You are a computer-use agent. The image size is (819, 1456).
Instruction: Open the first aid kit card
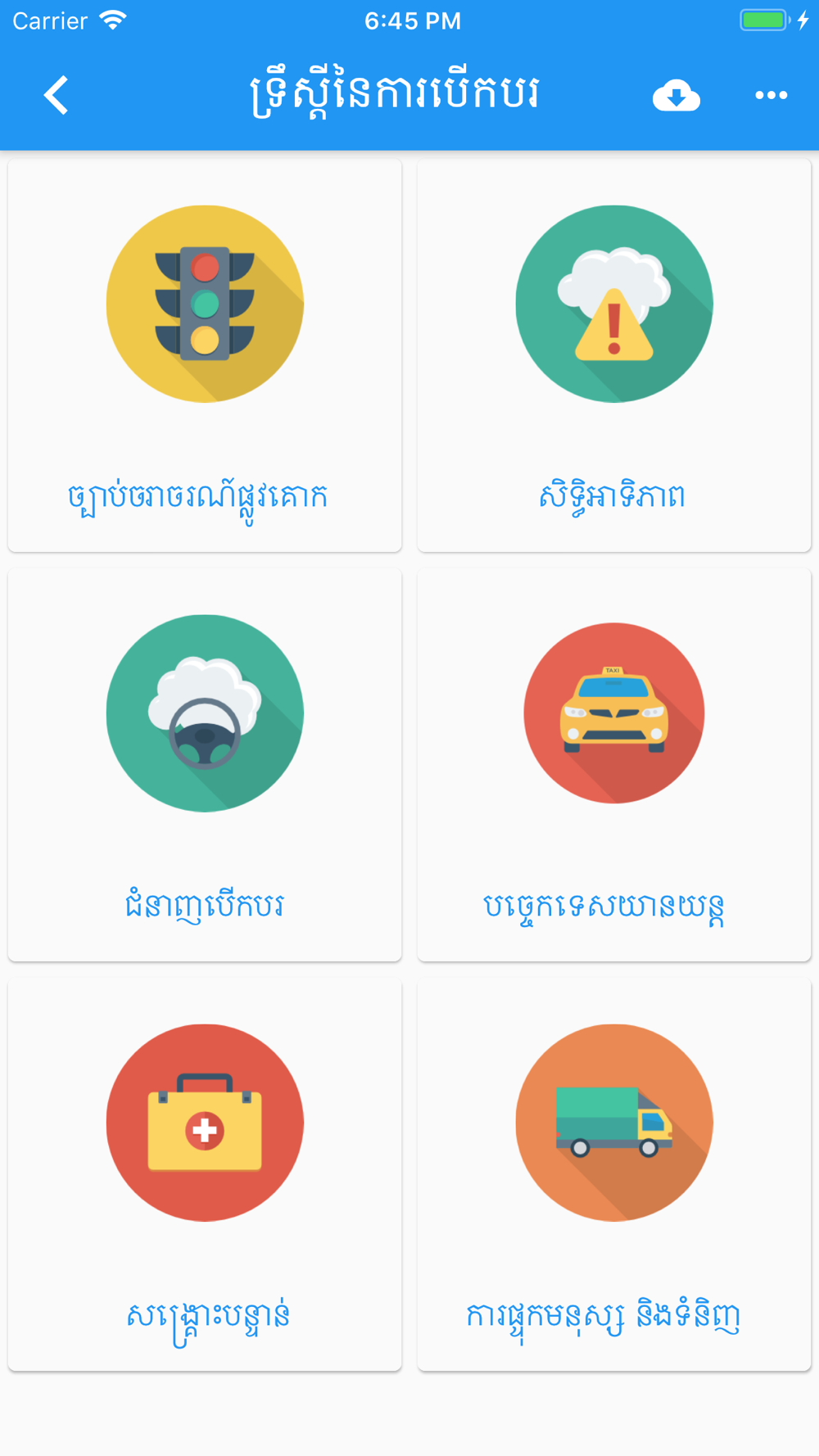[x=205, y=1174]
